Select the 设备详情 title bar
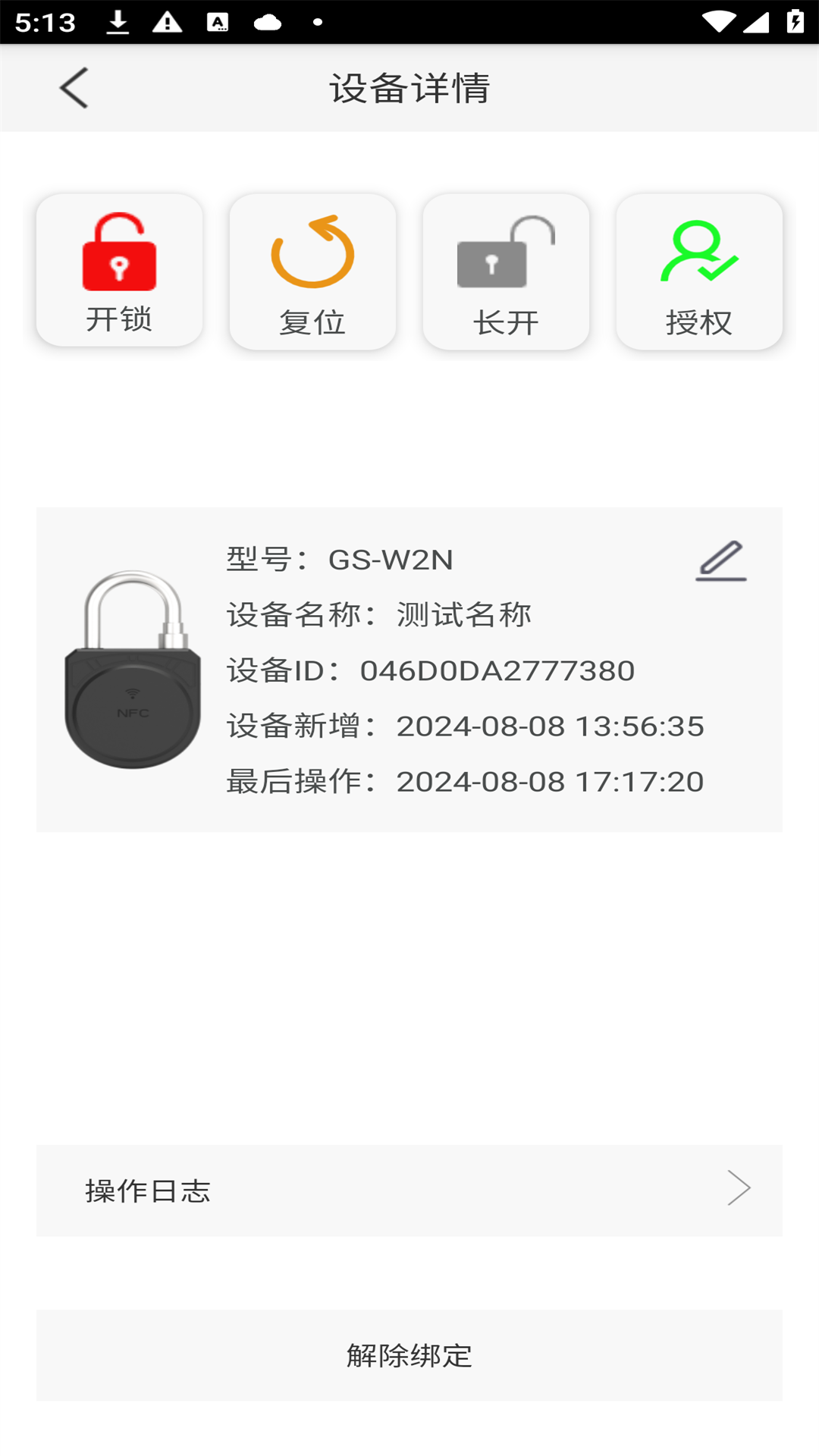This screenshot has height=1456, width=819. [x=409, y=88]
